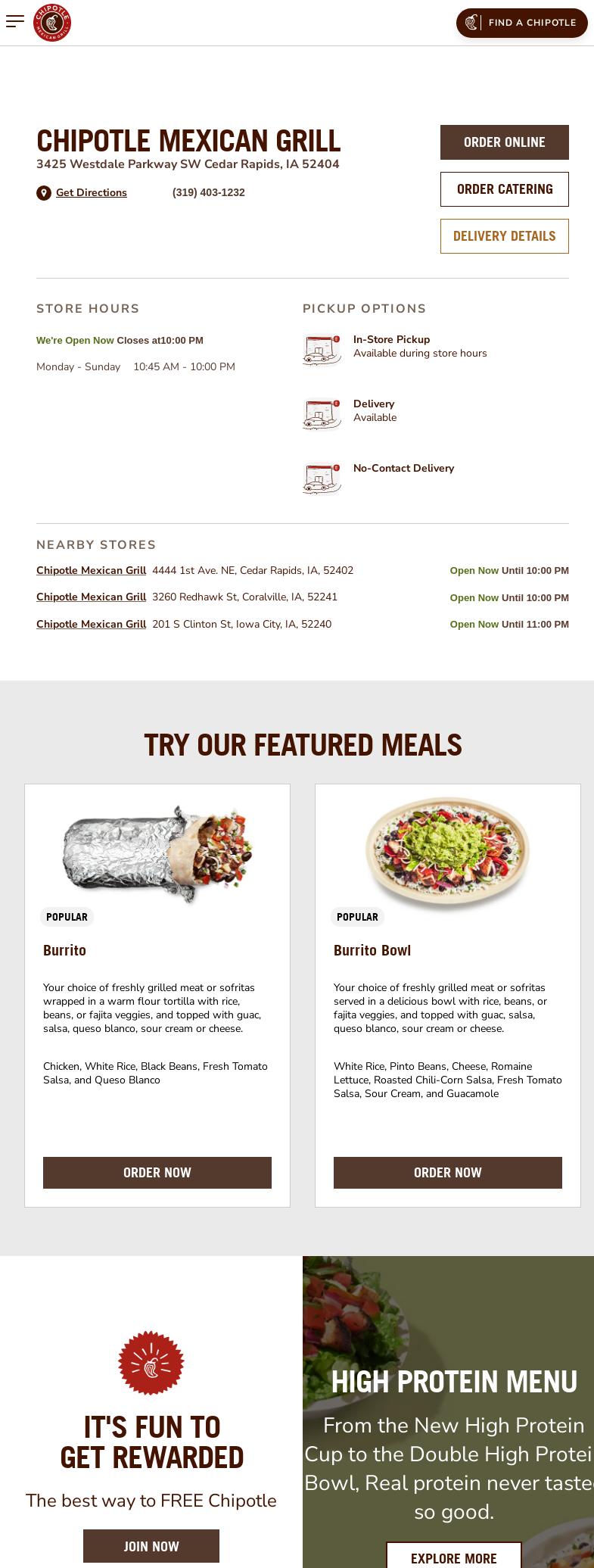Click Order Online
The width and height of the screenshot is (594, 1568).
pyautogui.click(x=504, y=142)
